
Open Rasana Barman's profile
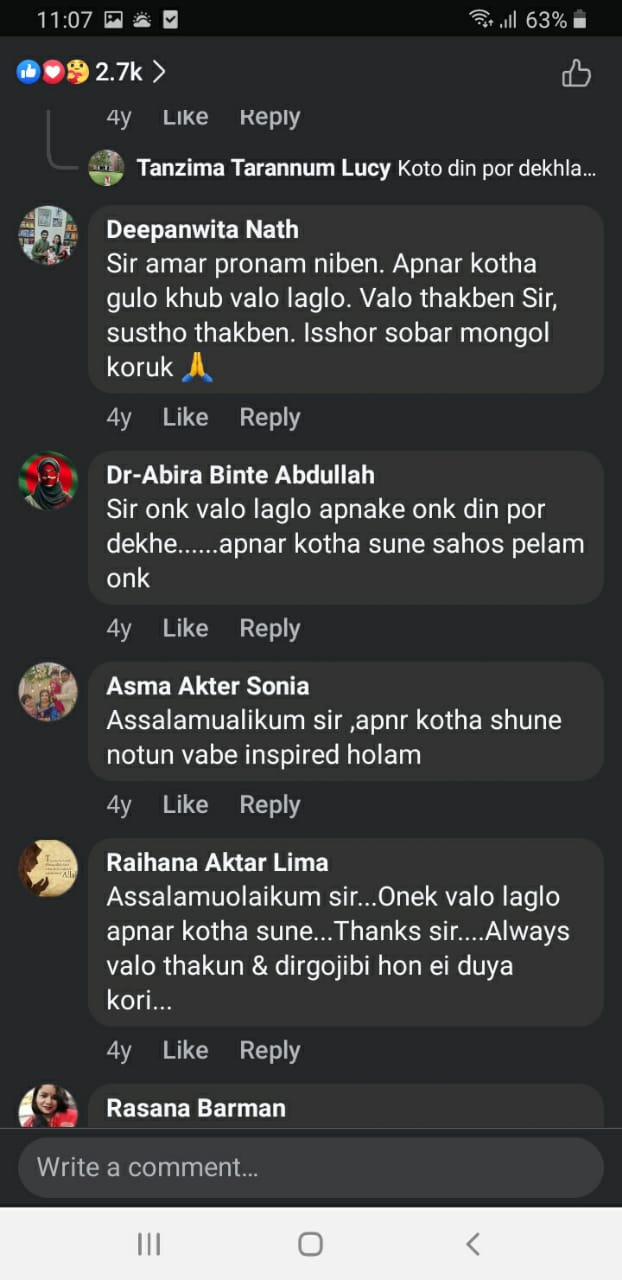click(196, 1108)
